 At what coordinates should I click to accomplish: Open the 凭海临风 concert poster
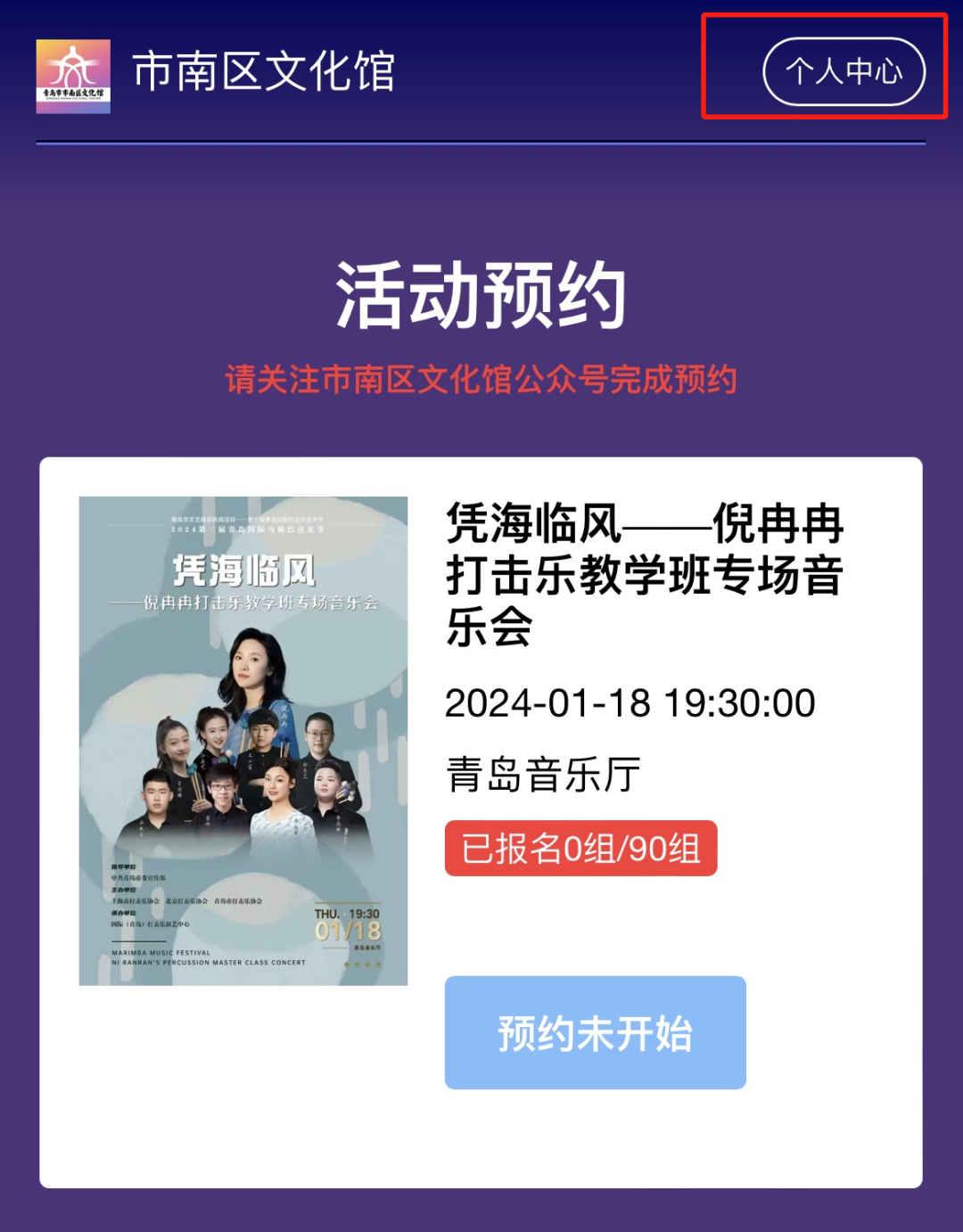click(x=243, y=740)
